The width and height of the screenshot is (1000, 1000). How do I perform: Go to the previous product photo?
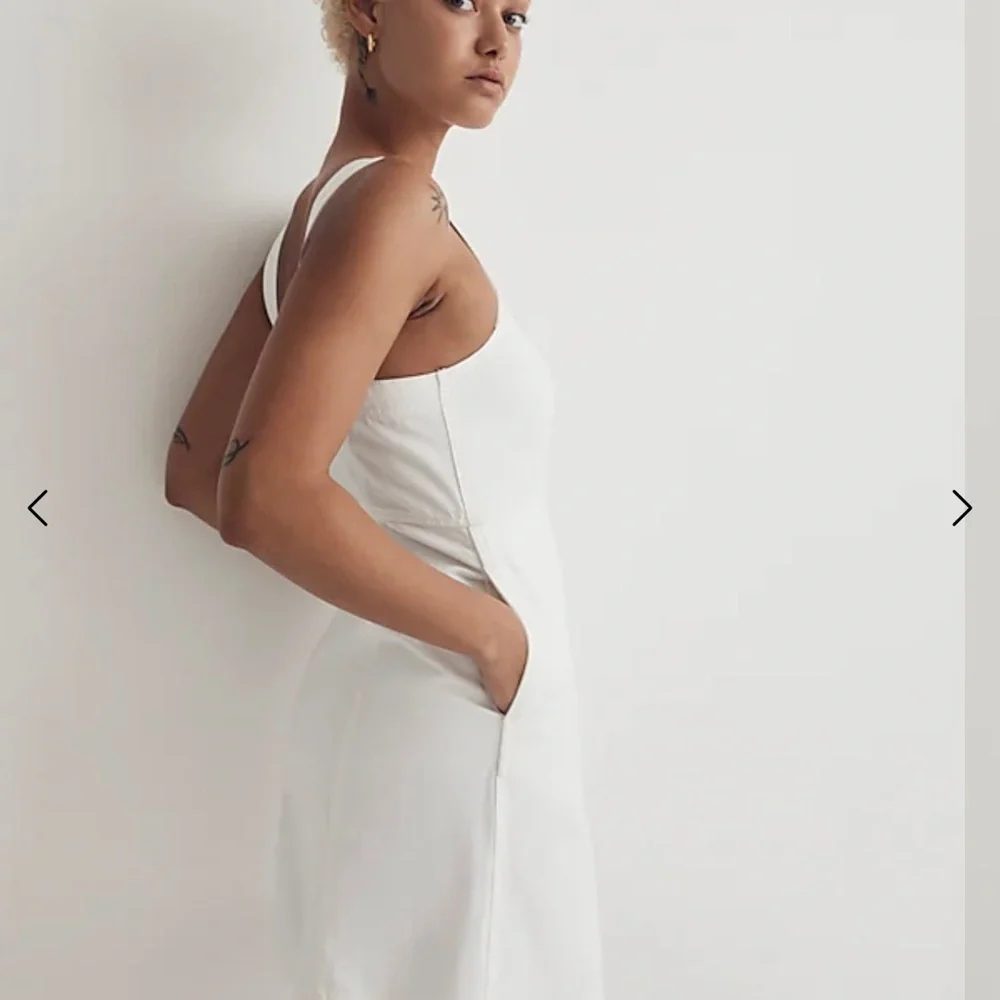(x=38, y=508)
